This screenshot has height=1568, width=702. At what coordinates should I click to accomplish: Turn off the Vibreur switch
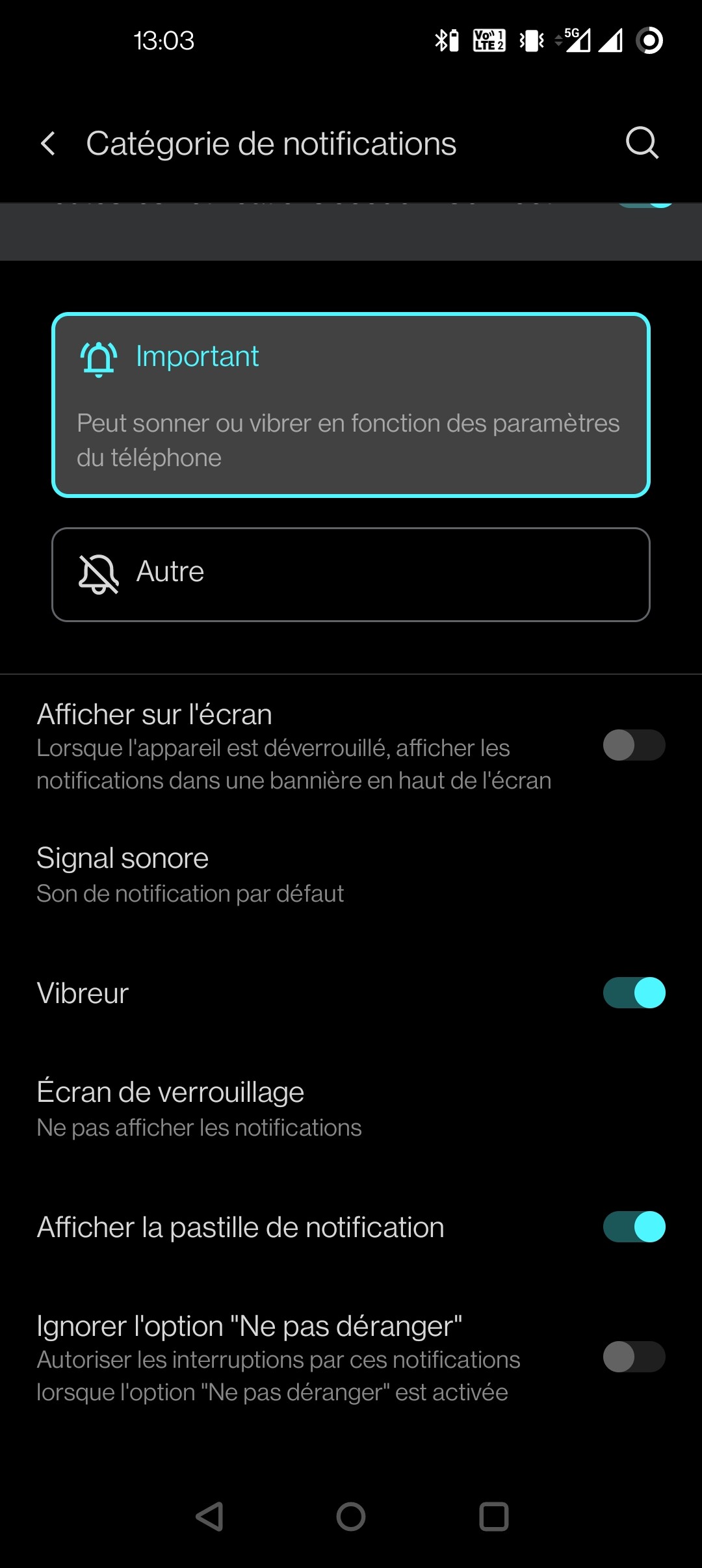tap(634, 993)
